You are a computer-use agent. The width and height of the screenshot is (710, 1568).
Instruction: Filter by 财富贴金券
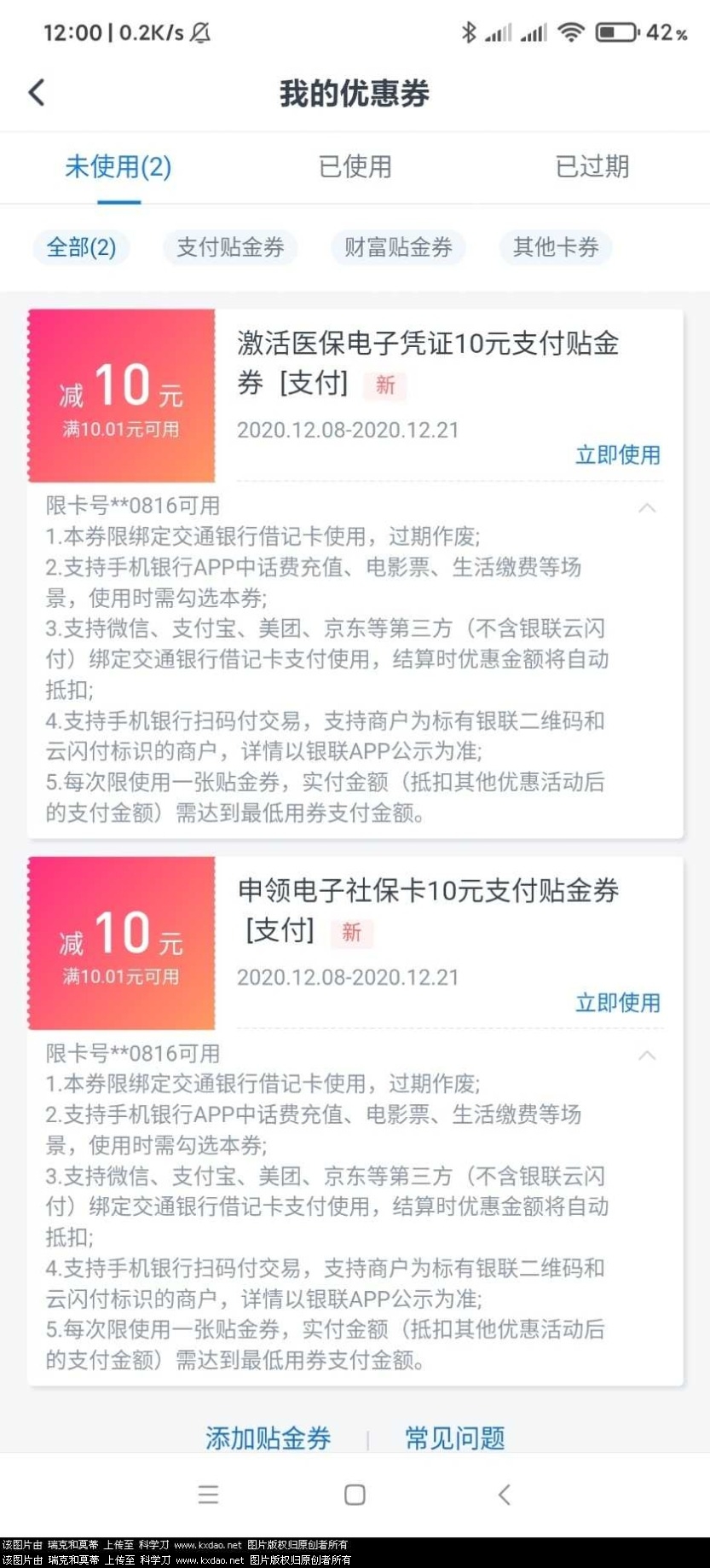pos(398,247)
